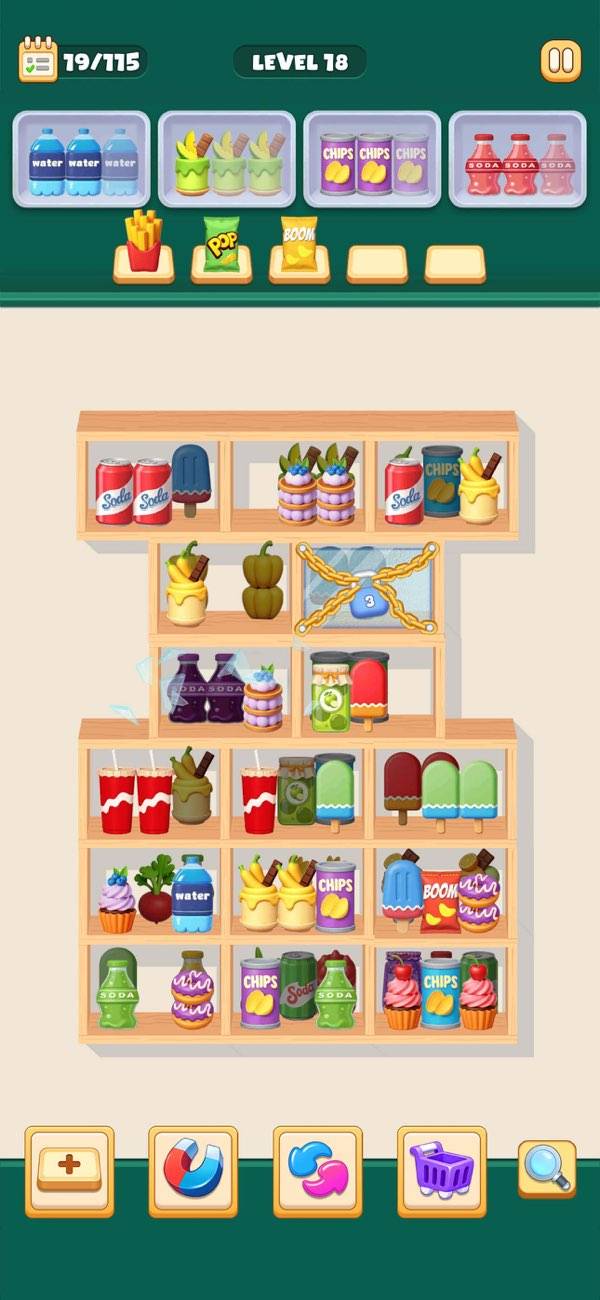Pick the red popsicle beside the lime jar
This screenshot has width=600, height=1300.
tap(369, 686)
